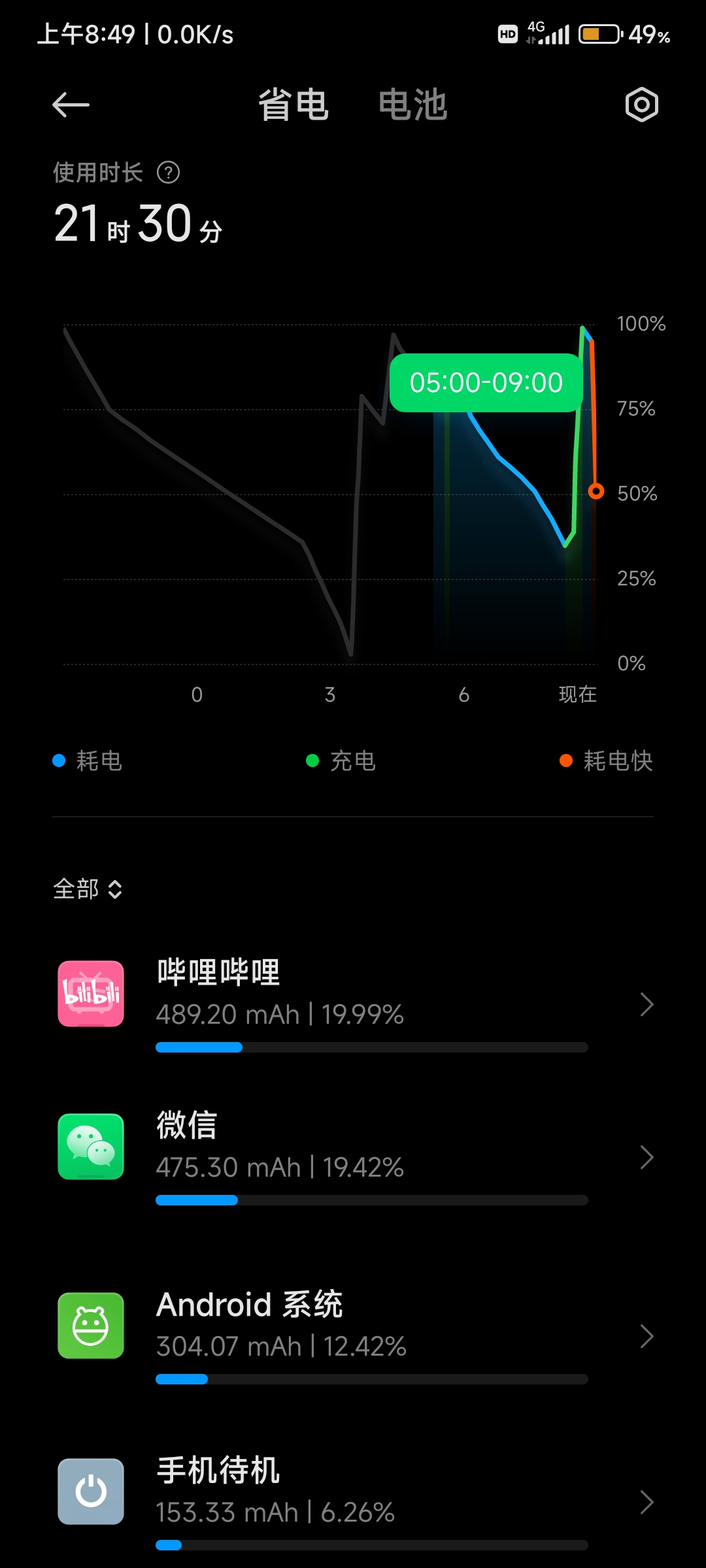Switch to the 省电 tab
The height and width of the screenshot is (1568, 706).
coord(294,105)
